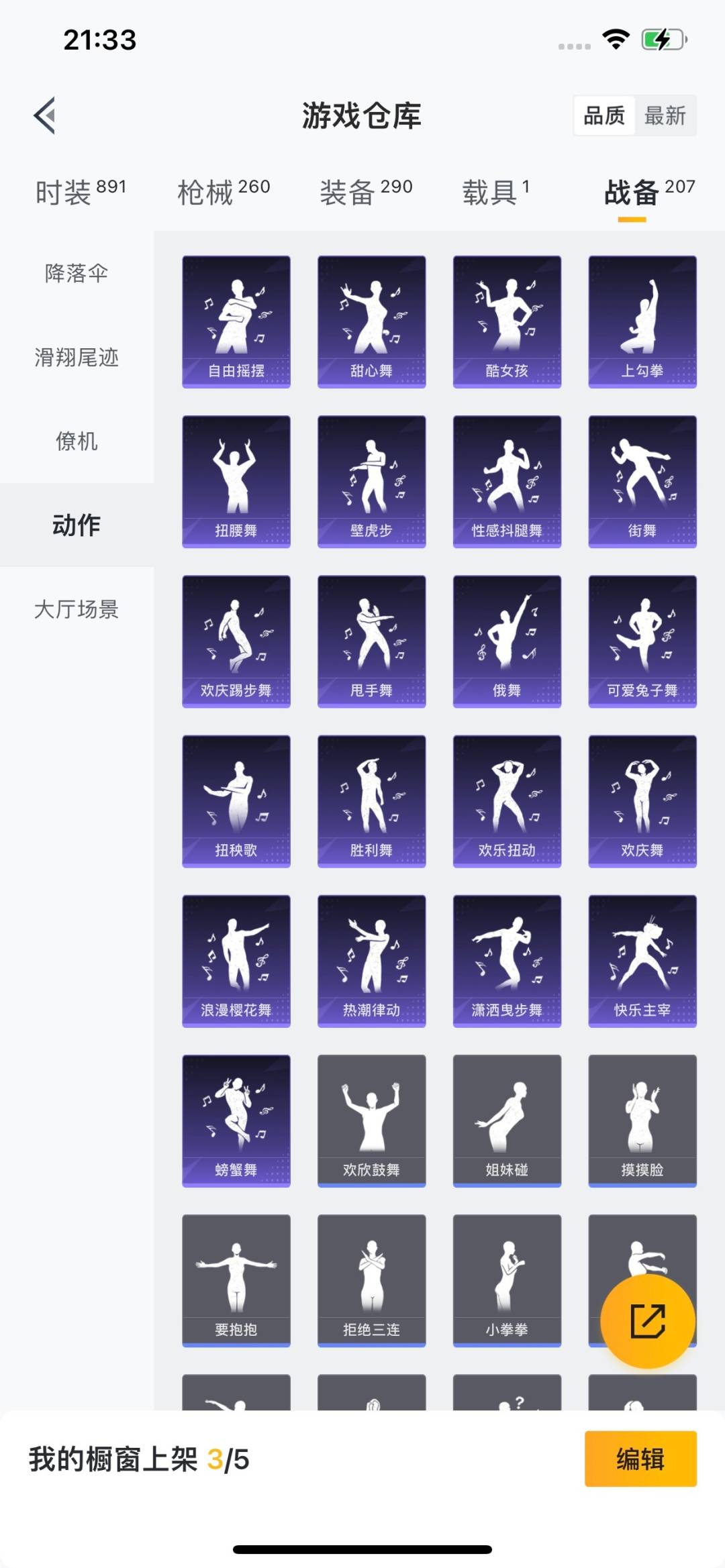
Task: Open the 快乐主宰 action item
Action: pyautogui.click(x=642, y=961)
